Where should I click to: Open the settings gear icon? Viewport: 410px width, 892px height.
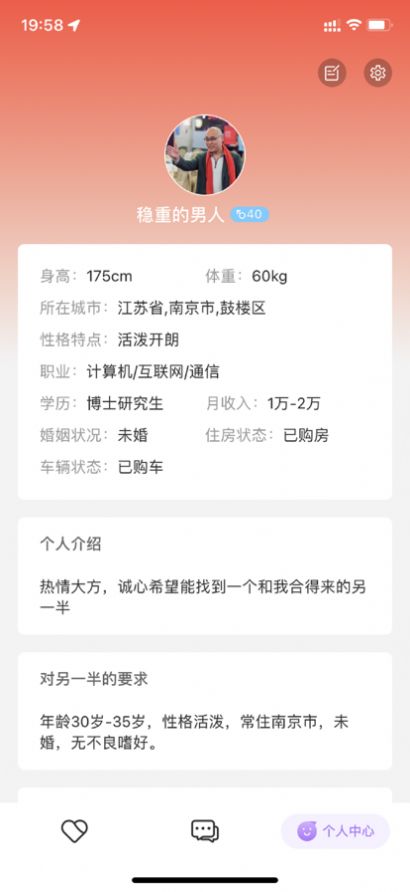point(378,73)
